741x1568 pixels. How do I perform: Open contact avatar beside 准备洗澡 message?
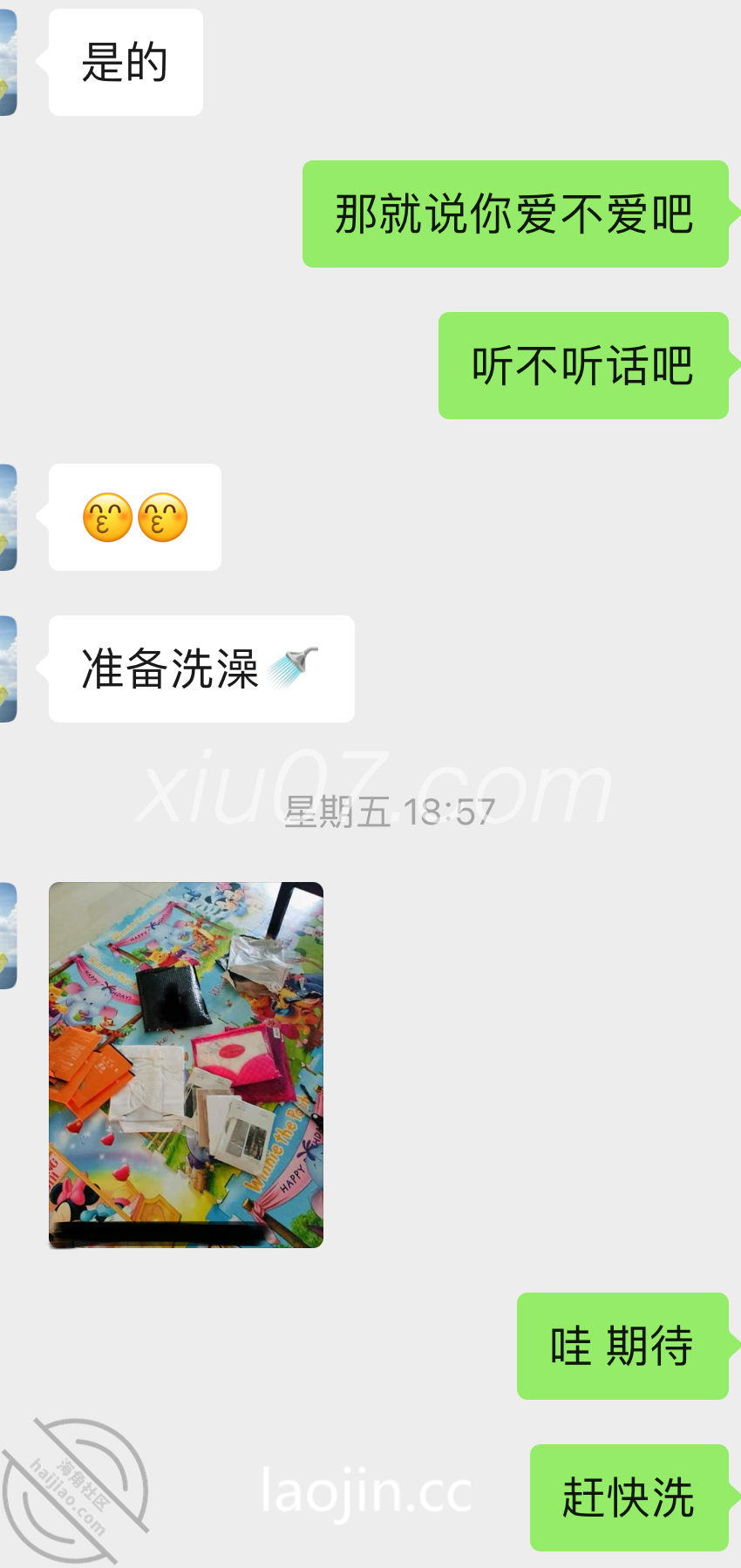pos(8,669)
